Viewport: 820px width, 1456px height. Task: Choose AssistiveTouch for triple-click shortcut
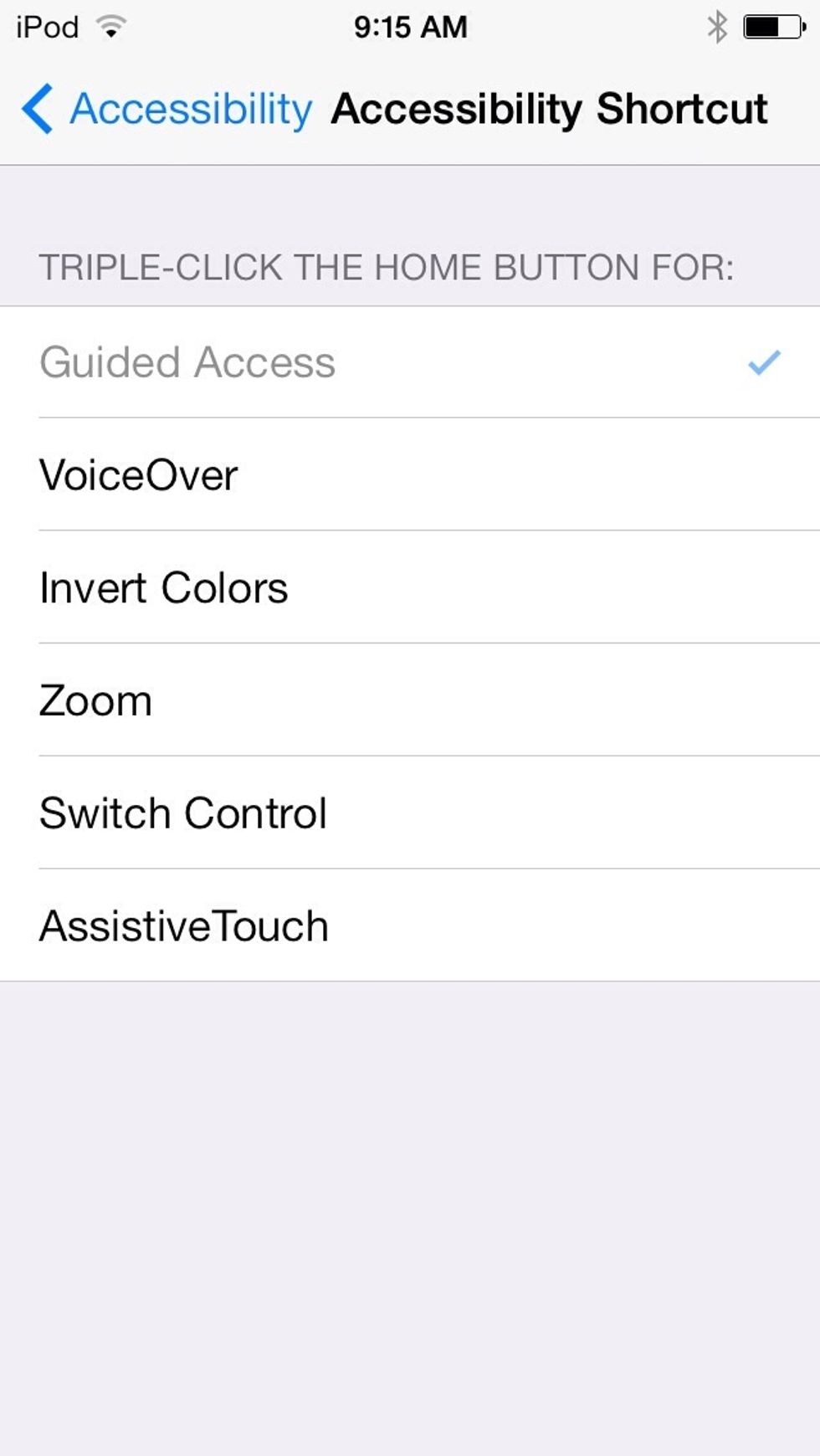point(410,925)
